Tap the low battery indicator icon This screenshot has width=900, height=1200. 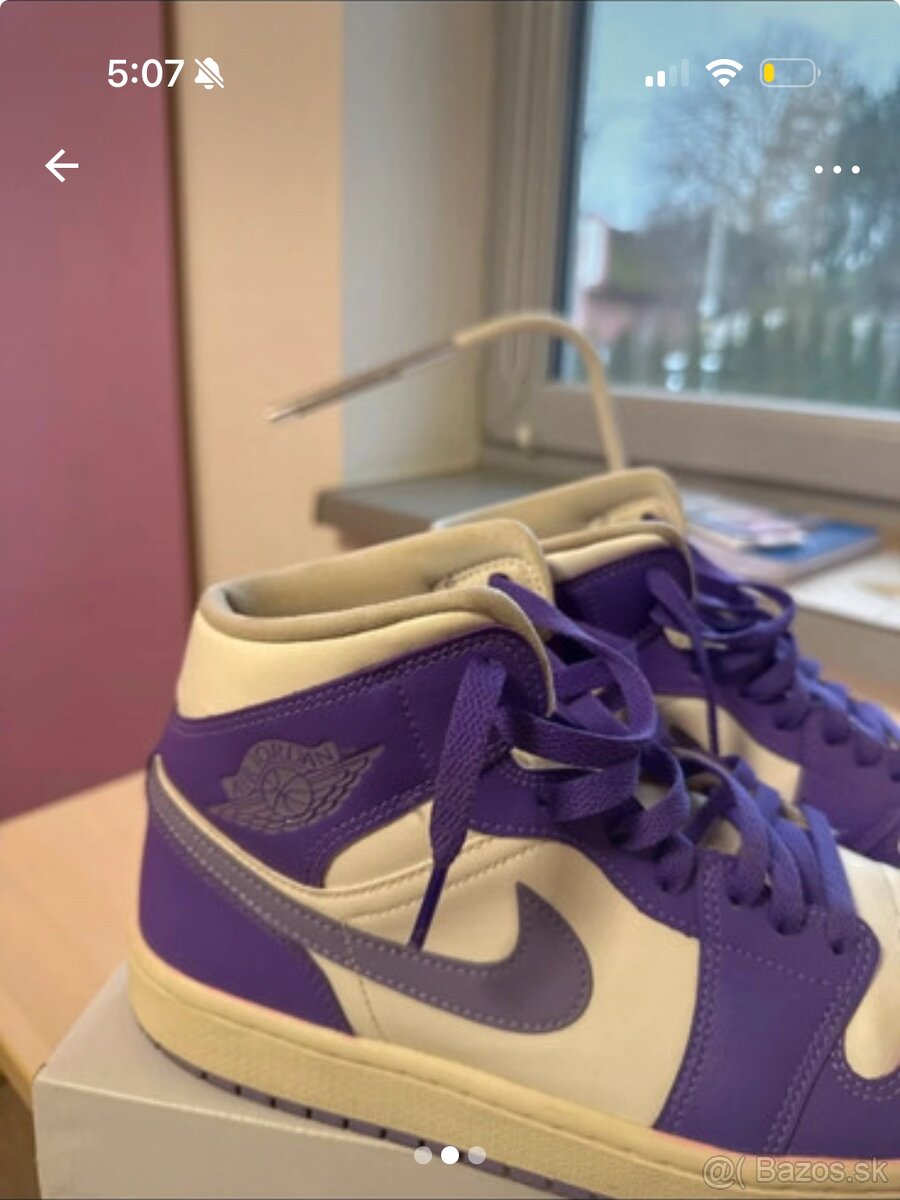(790, 70)
